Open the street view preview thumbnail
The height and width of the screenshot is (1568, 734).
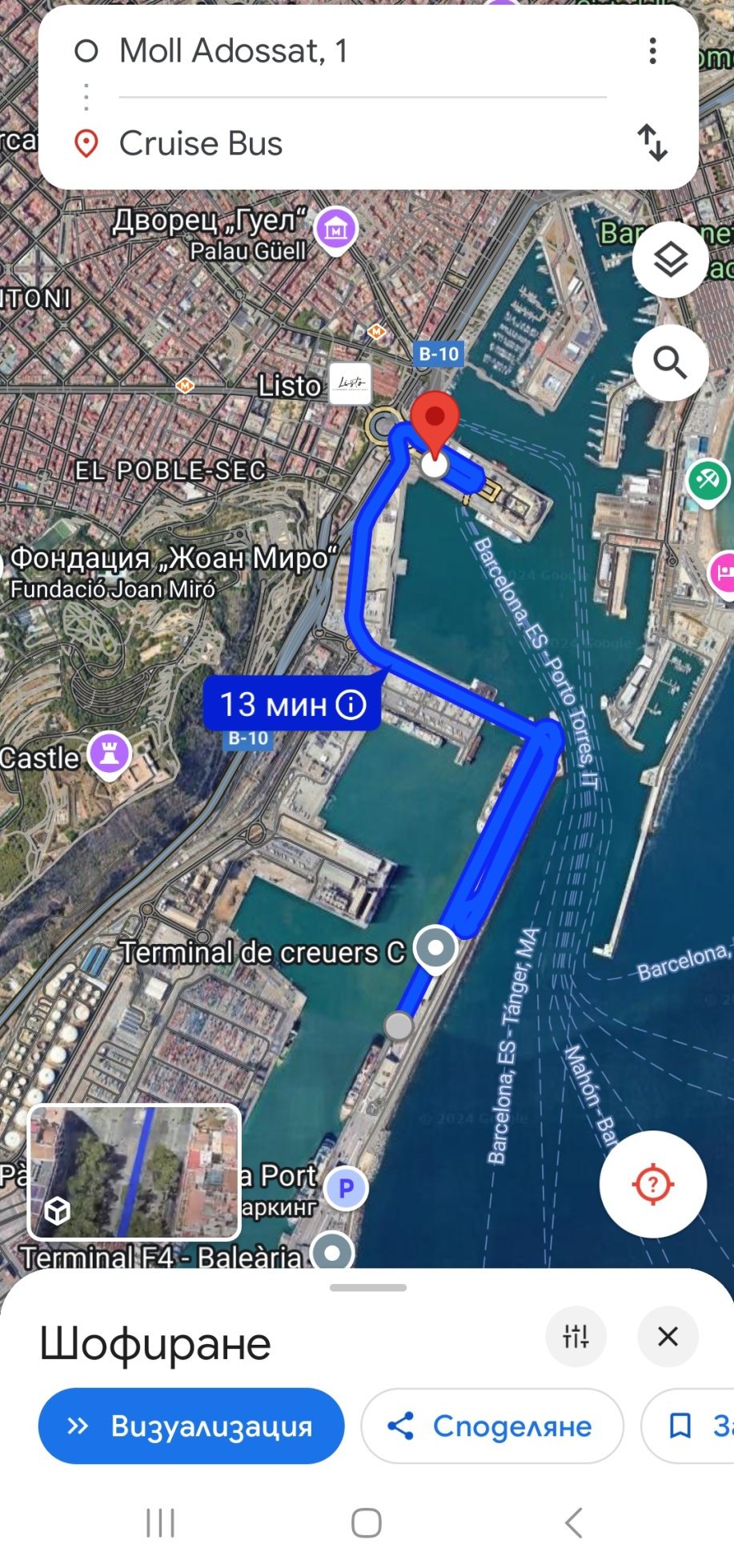click(134, 1172)
